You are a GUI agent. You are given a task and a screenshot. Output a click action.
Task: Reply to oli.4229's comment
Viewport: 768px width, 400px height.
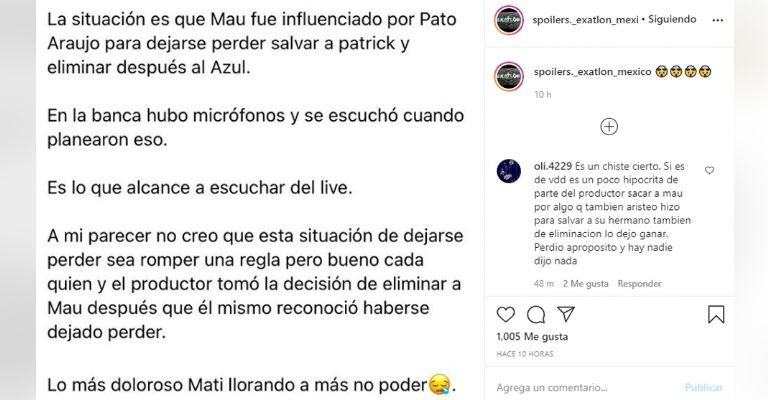(x=640, y=283)
